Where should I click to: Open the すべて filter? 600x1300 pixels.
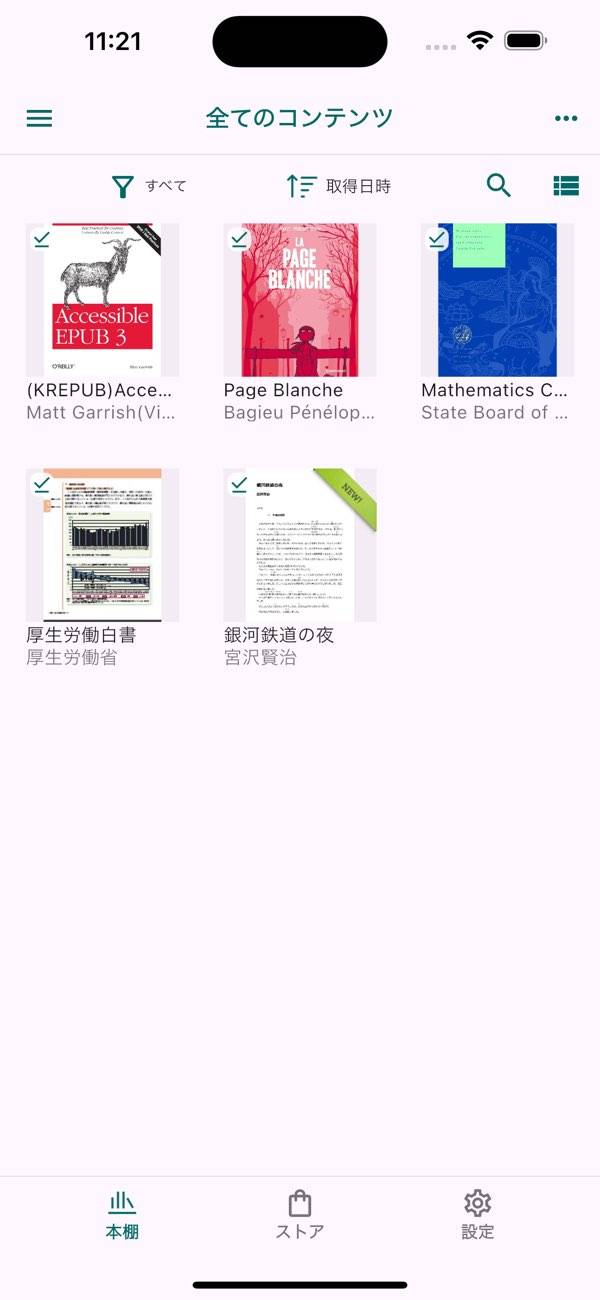(149, 186)
